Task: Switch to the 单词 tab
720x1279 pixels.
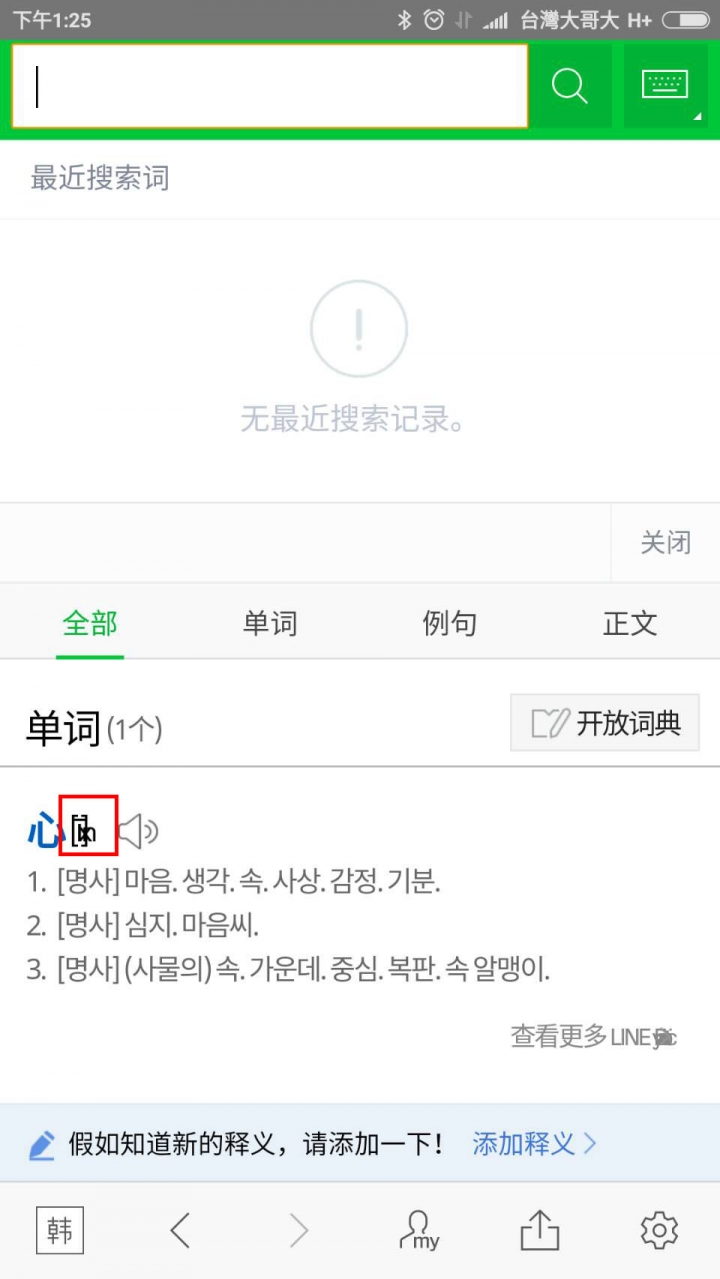Action: point(270,624)
